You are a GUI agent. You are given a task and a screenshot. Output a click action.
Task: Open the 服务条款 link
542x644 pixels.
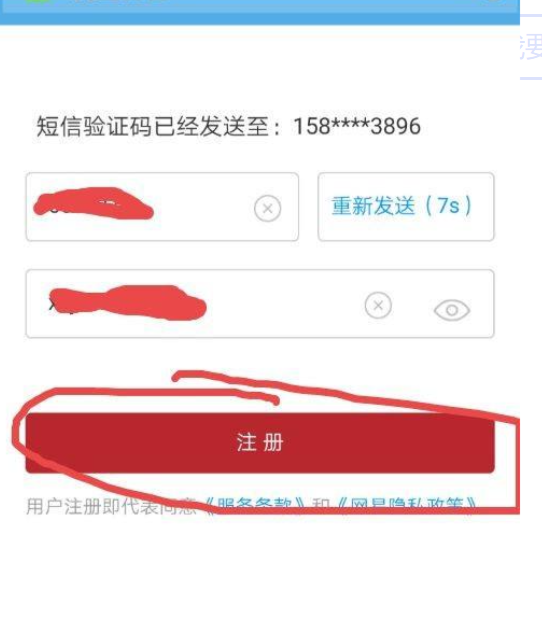pos(255,505)
